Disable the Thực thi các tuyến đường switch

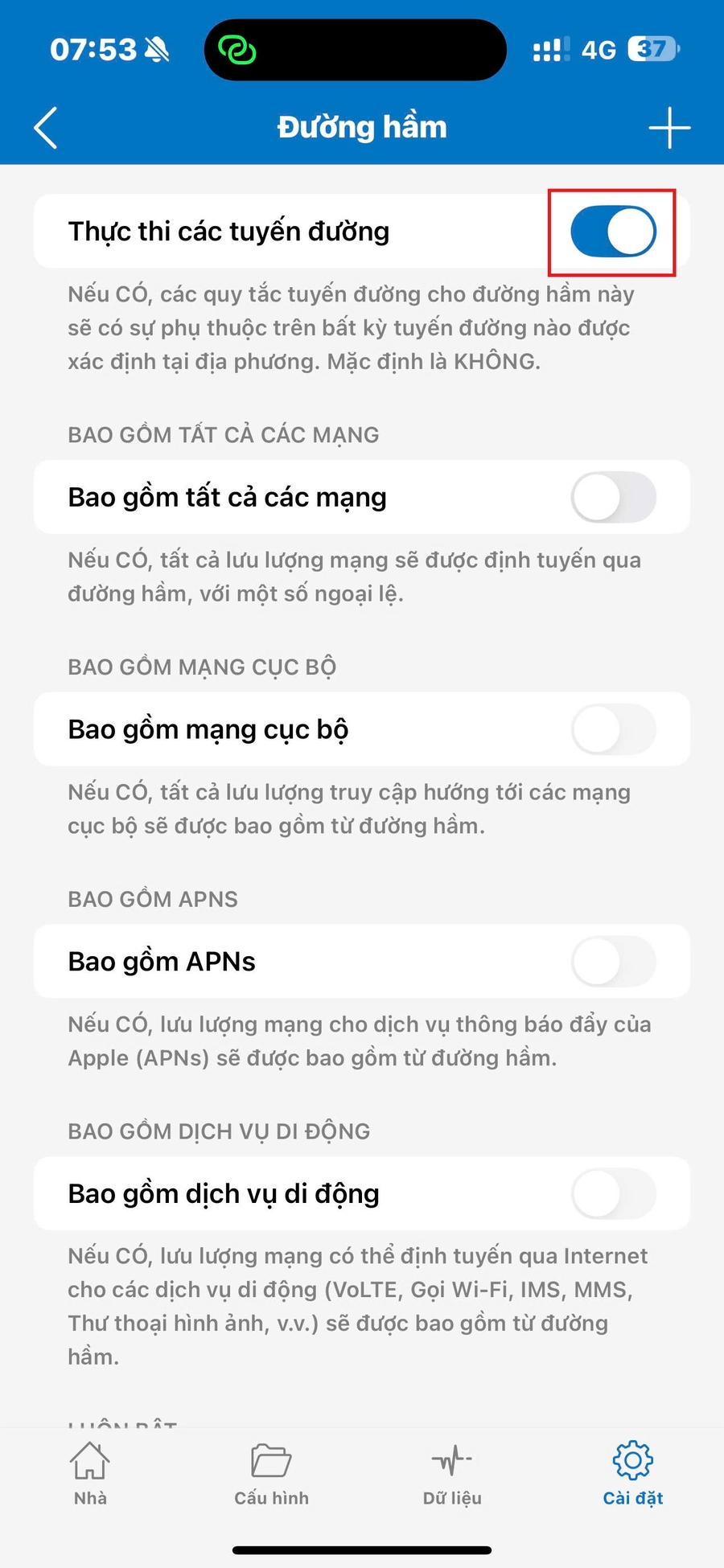click(613, 232)
